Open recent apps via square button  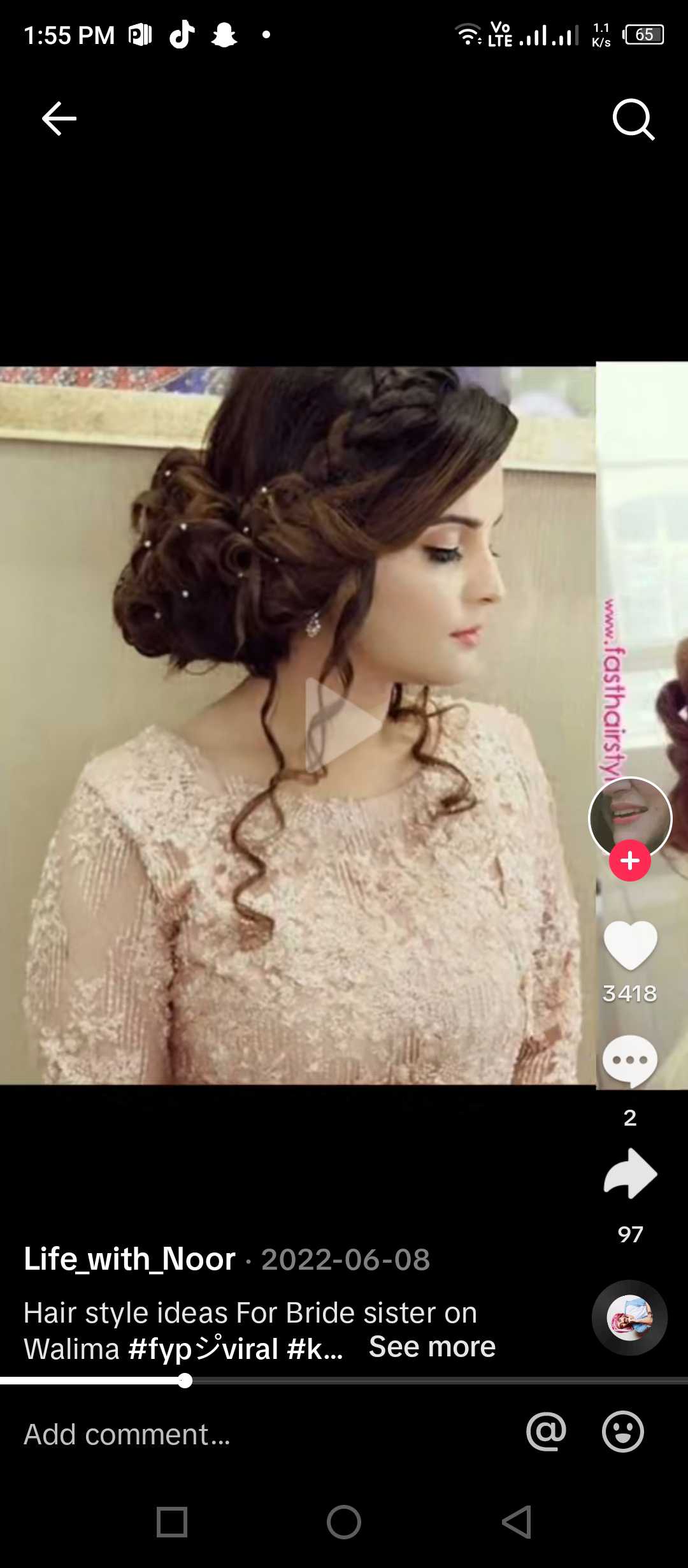[172, 1522]
